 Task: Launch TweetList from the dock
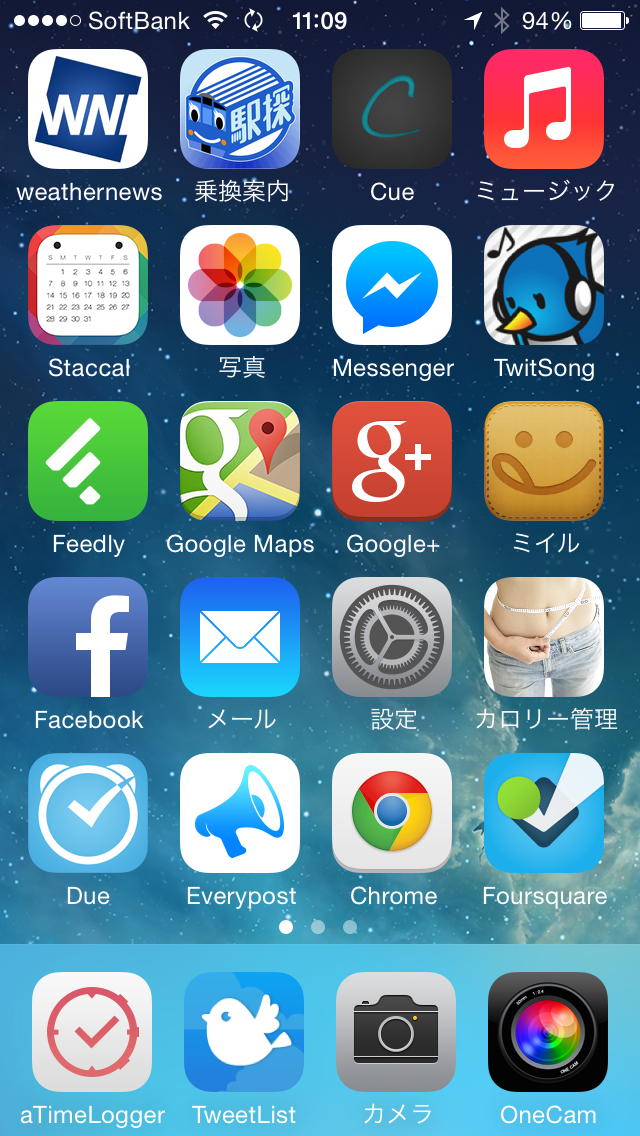point(244,1031)
